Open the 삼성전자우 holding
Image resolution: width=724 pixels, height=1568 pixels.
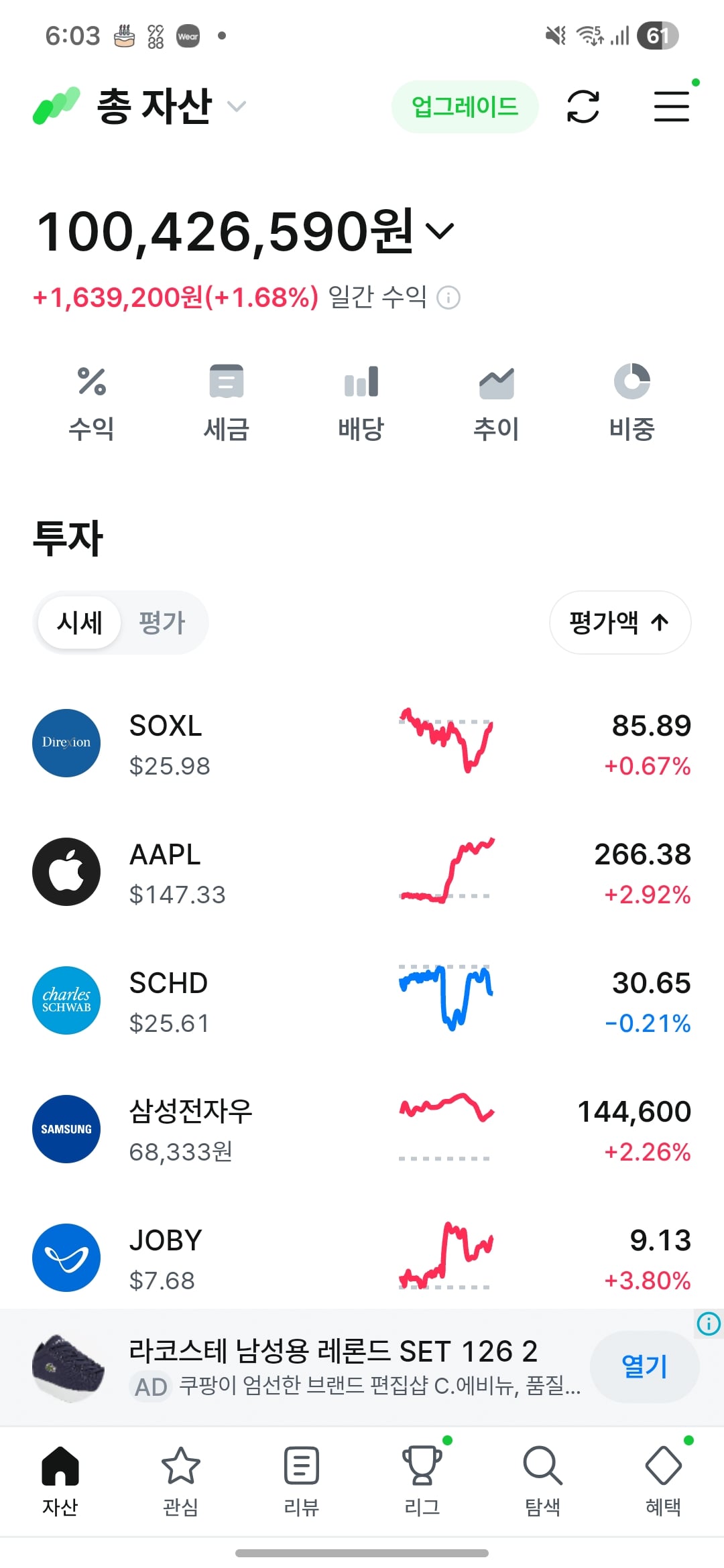362,1130
